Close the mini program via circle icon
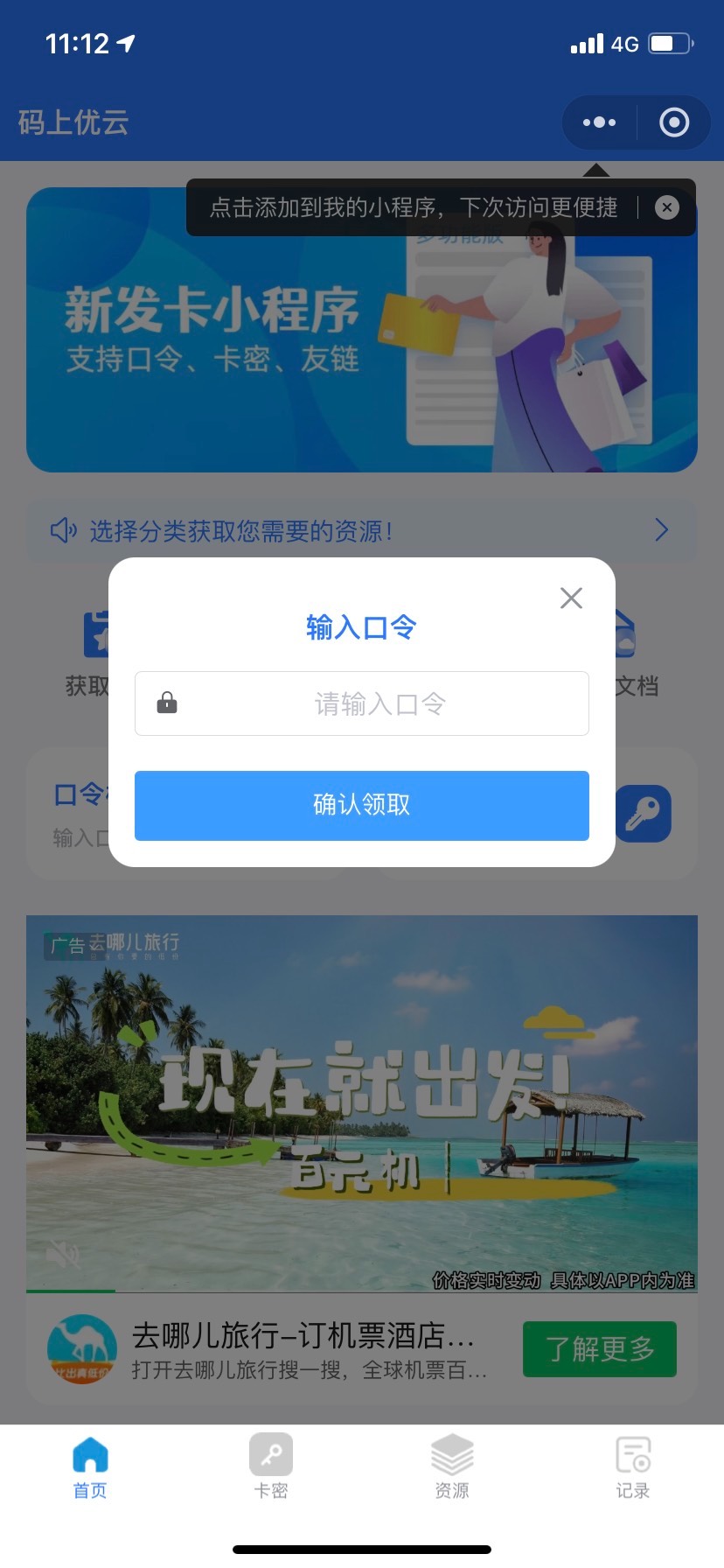 [x=673, y=122]
